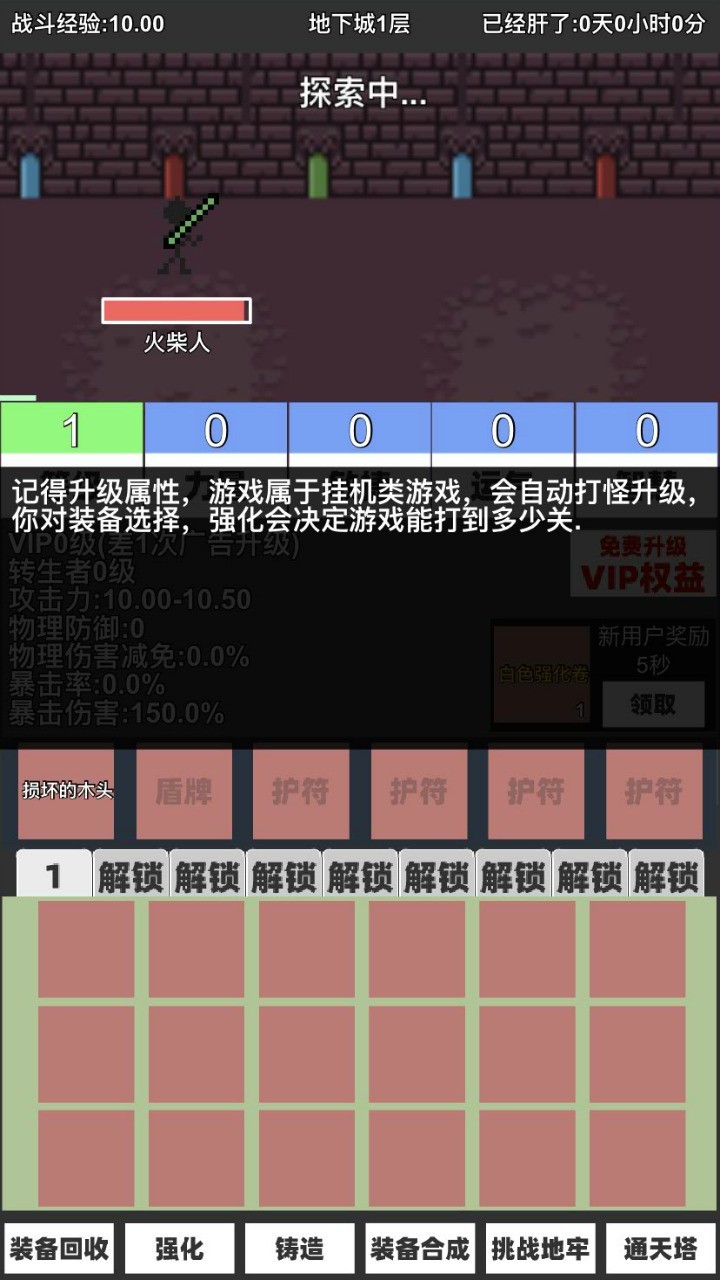Tap the 盾牌 shield slot
This screenshot has height=1280, width=720.
point(184,792)
